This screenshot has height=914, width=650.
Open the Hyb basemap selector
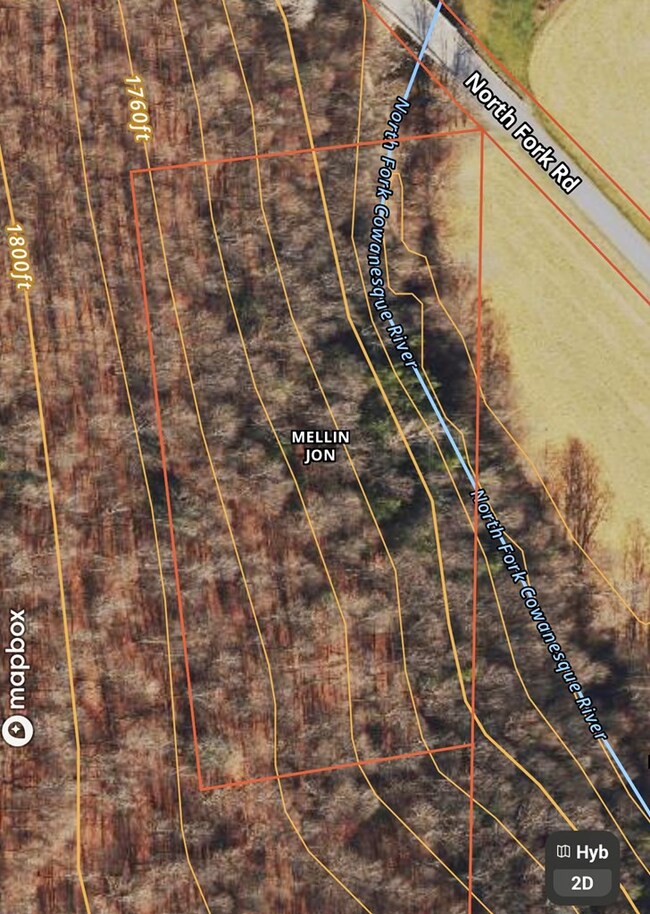tap(582, 852)
